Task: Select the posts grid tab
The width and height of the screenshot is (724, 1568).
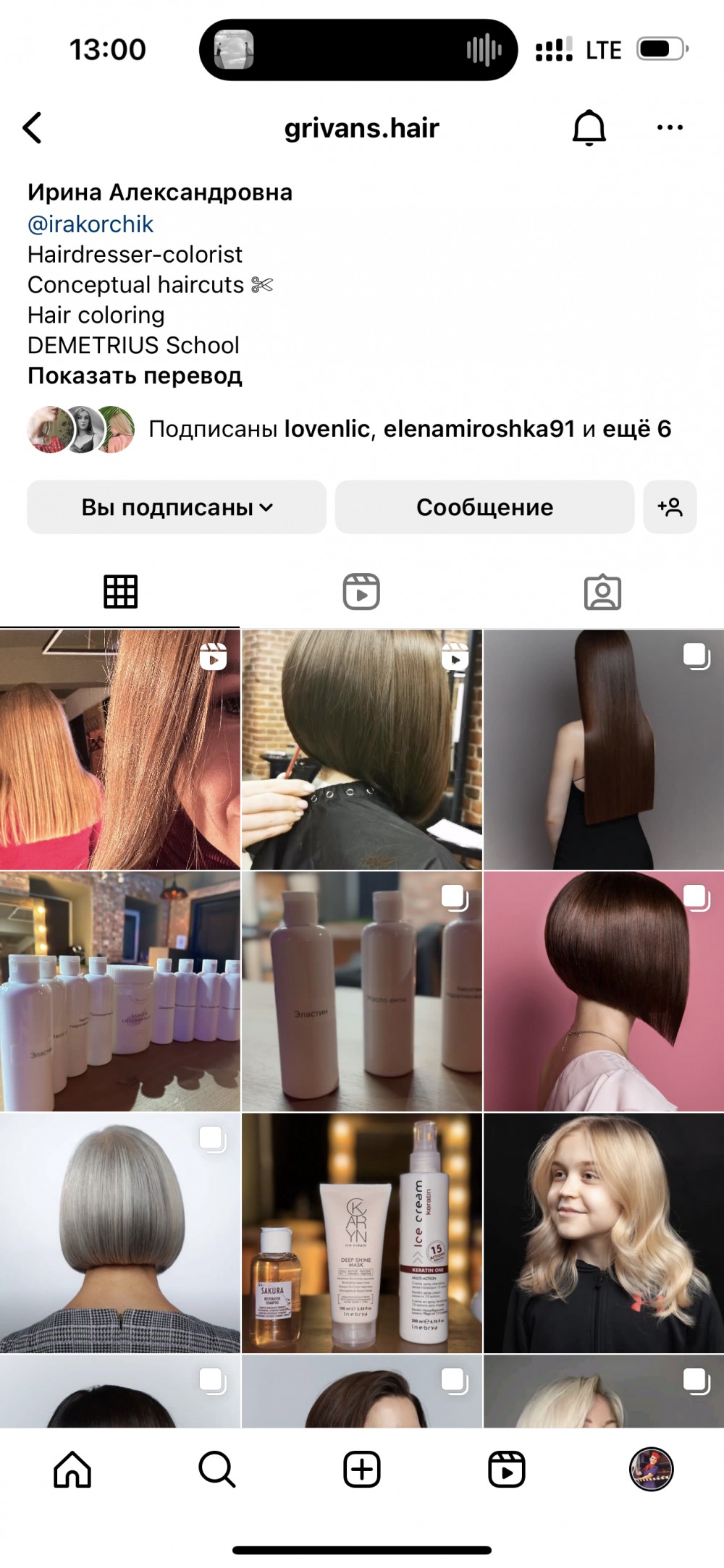Action: [120, 592]
